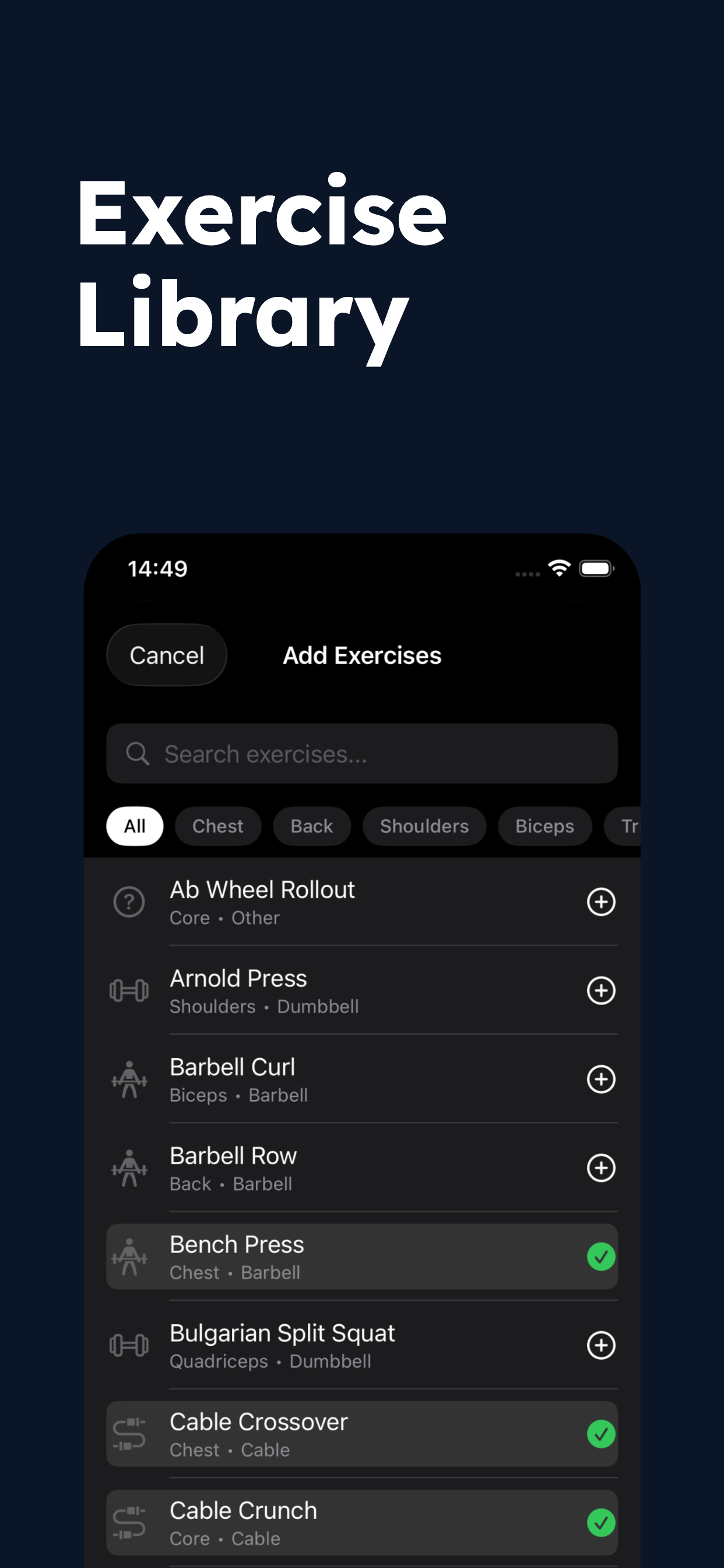Viewport: 724px width, 1568px height.
Task: Click the cable machine icon beside Cable Crossover
Action: pyautogui.click(x=128, y=1434)
